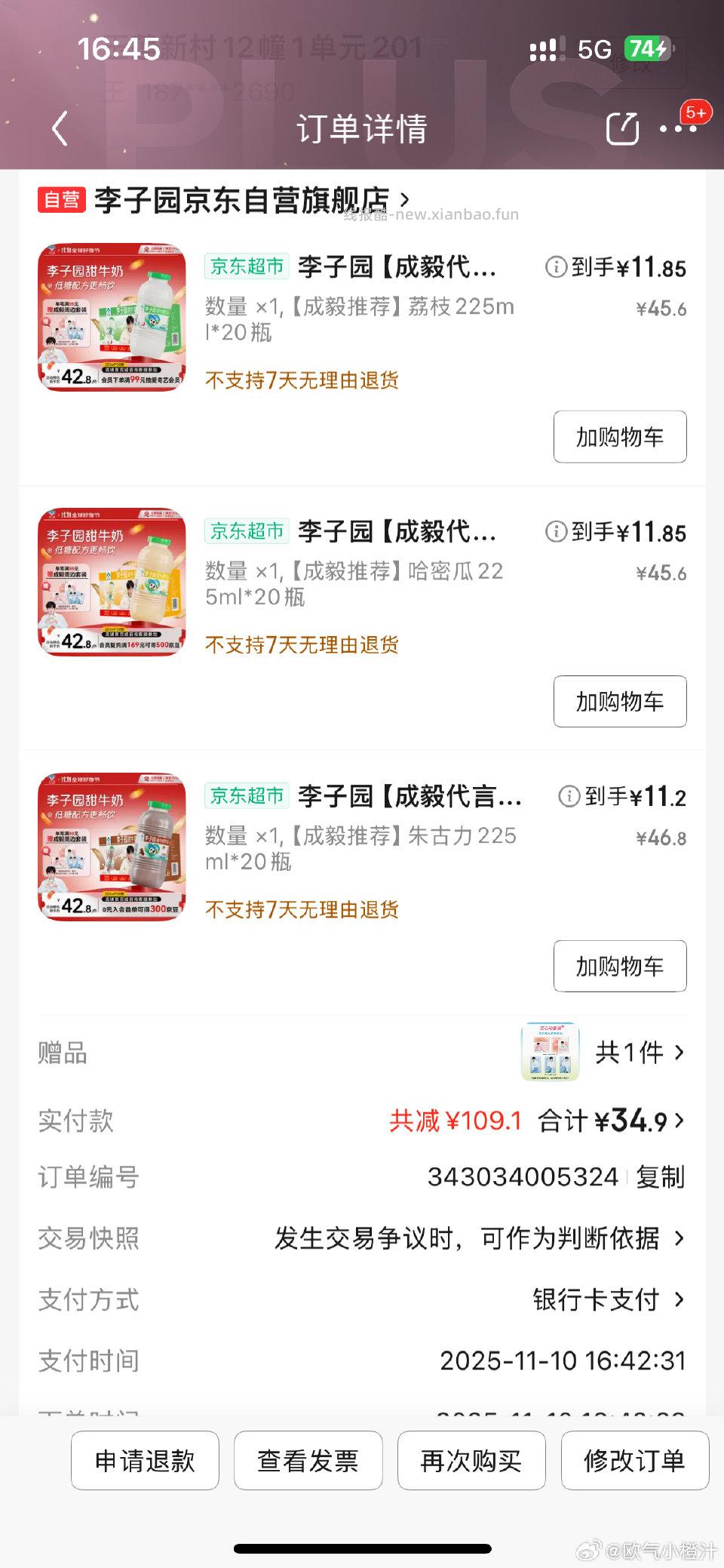The width and height of the screenshot is (724, 1568).
Task: Tap the back arrow to leave order details
Action: 60,128
